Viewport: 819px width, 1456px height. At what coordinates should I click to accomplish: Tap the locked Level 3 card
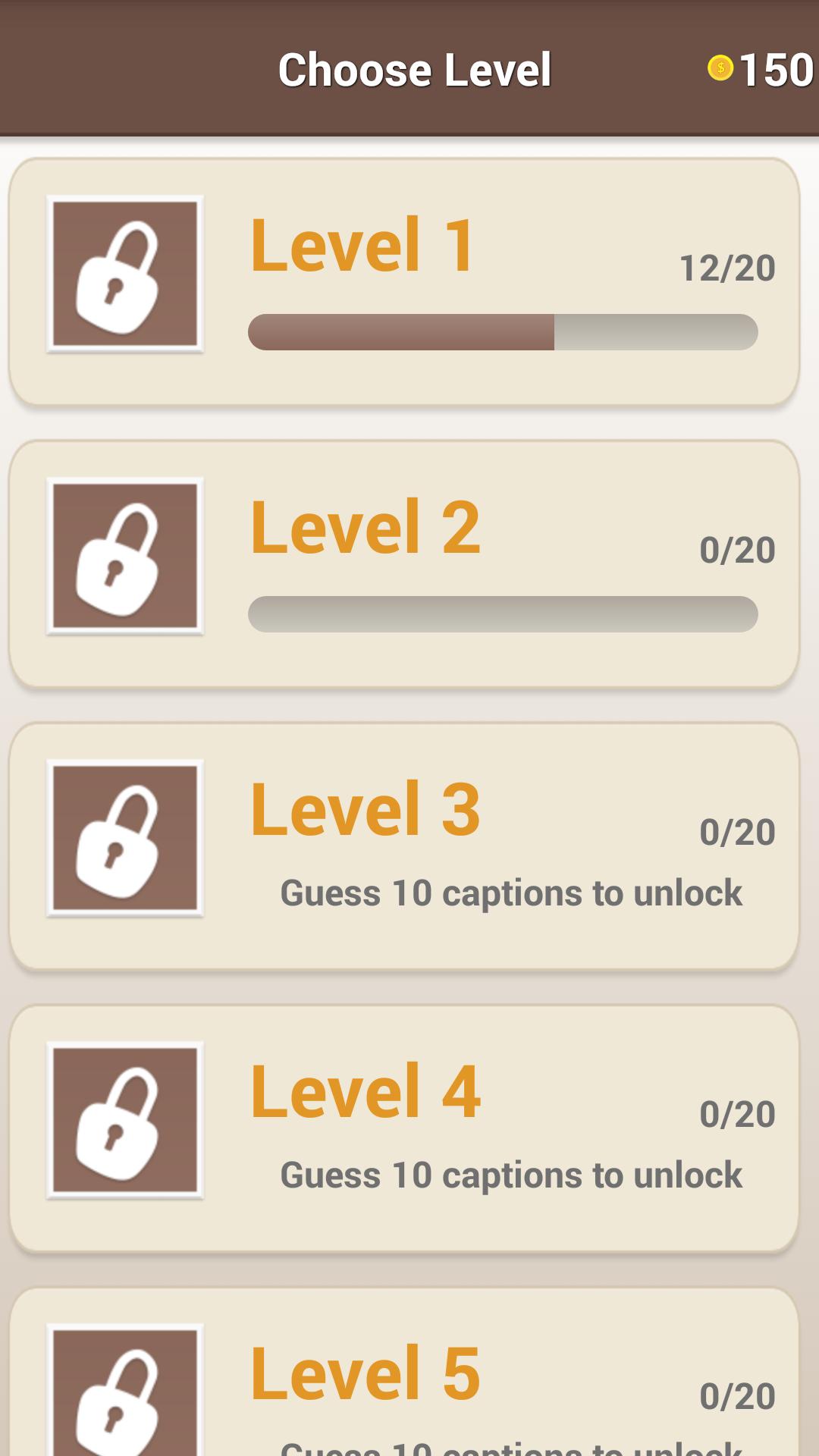pos(403,846)
